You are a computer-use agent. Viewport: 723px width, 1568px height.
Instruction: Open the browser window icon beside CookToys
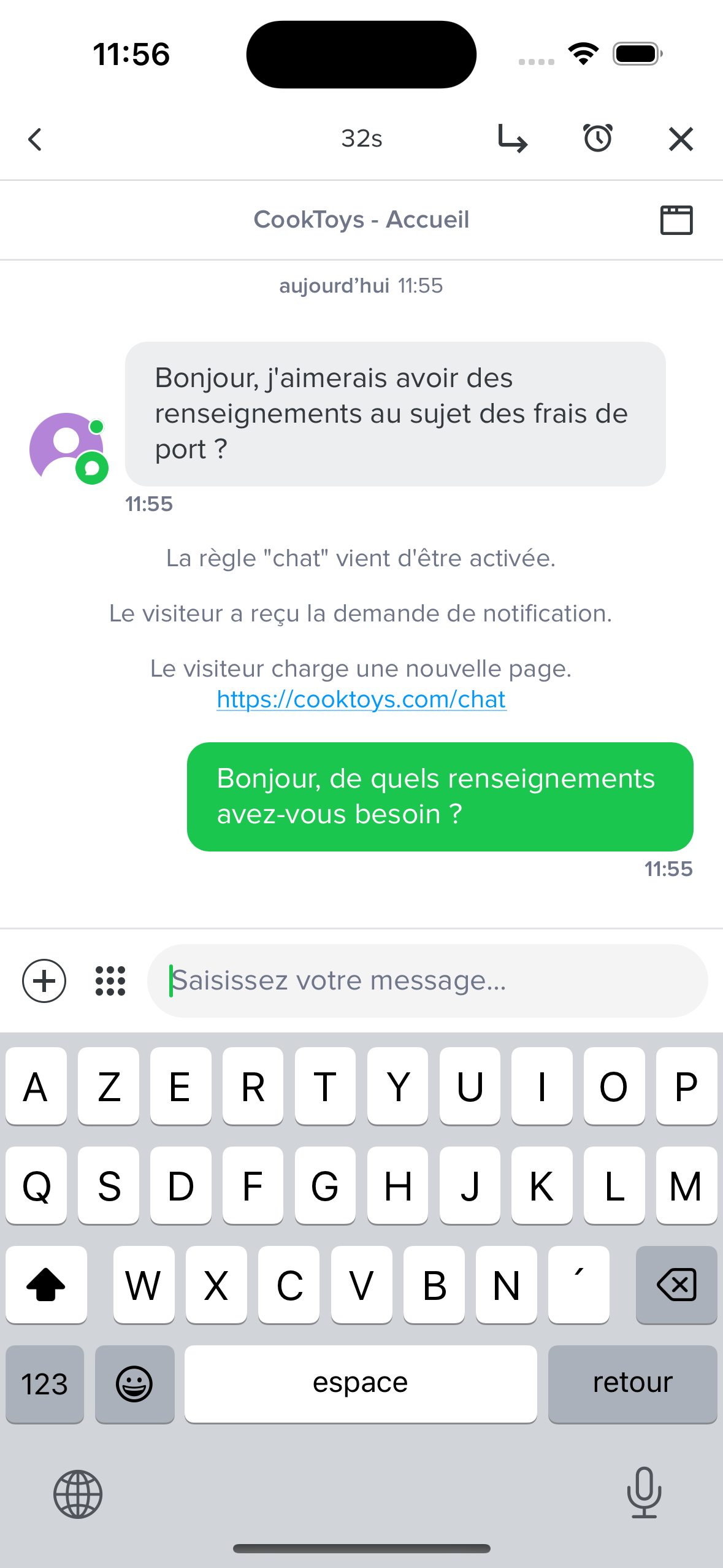click(676, 220)
